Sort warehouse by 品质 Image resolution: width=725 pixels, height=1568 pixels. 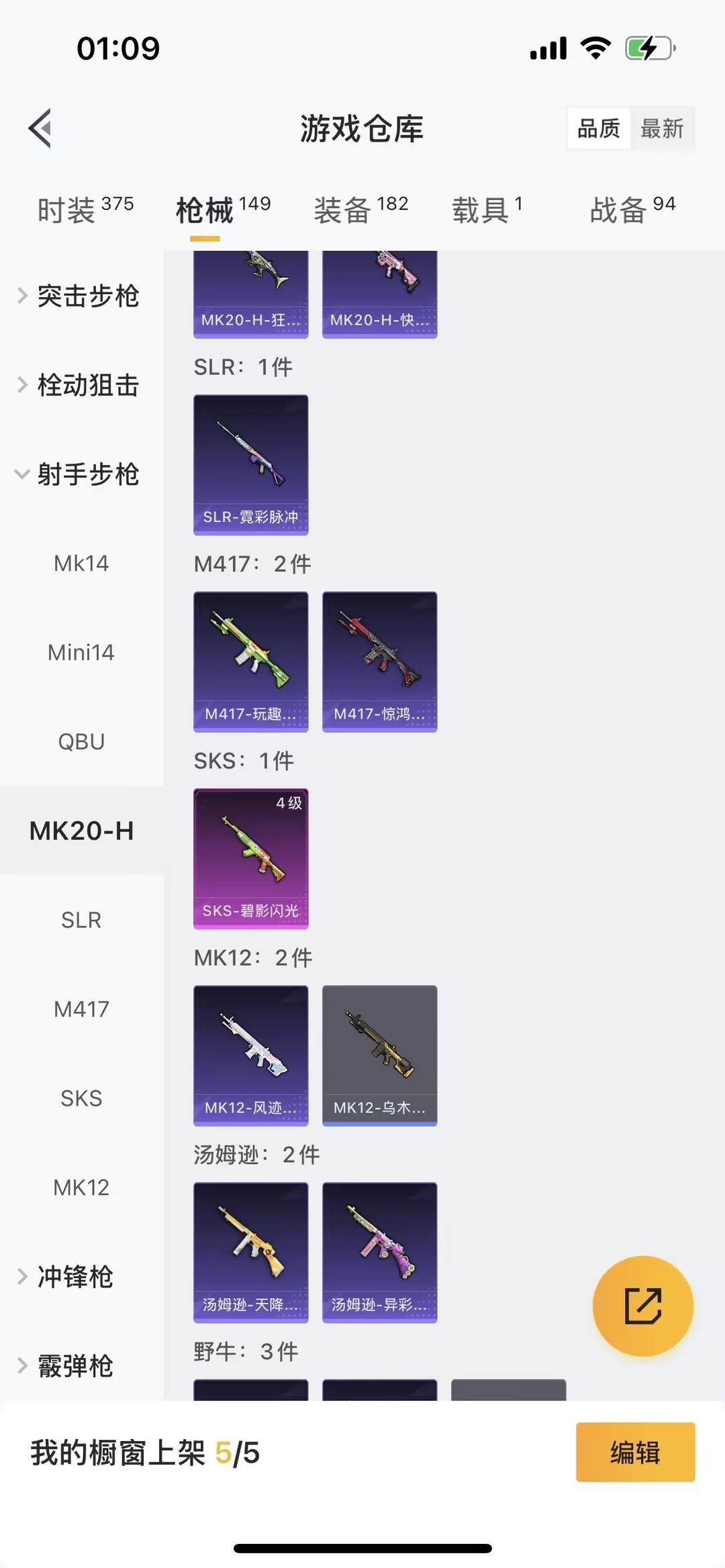(599, 128)
